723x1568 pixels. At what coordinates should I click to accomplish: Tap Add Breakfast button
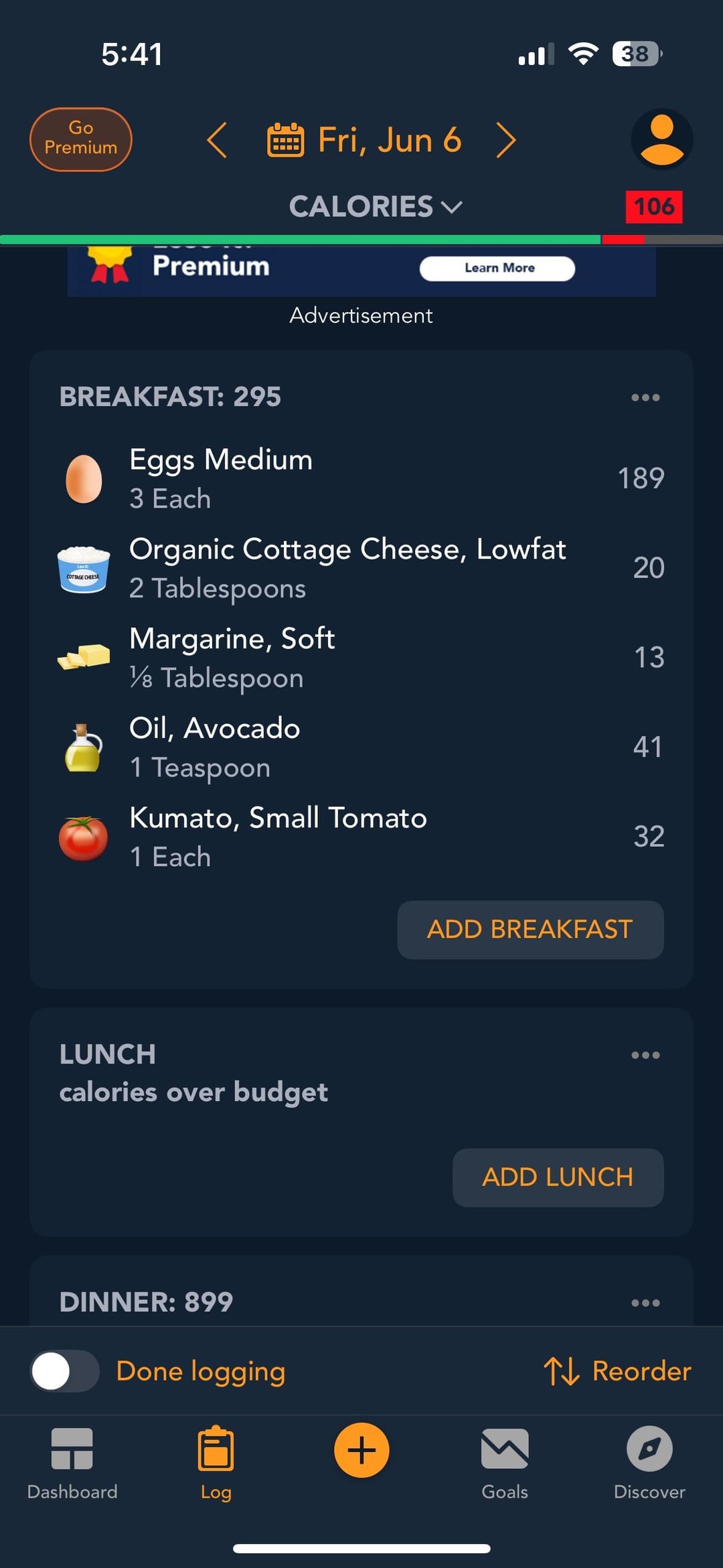(x=530, y=930)
